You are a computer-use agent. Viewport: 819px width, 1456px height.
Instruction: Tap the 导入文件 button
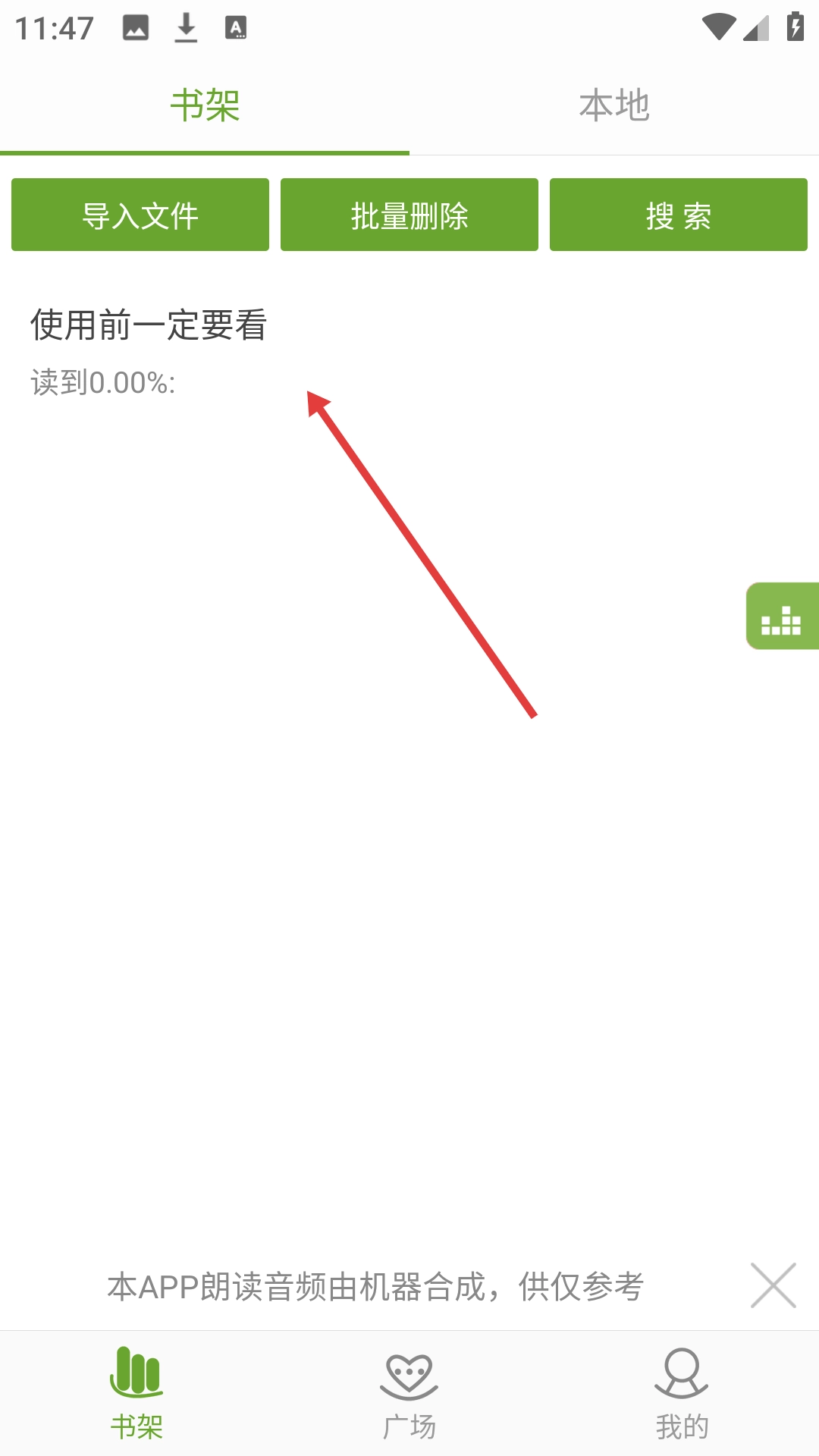(140, 215)
